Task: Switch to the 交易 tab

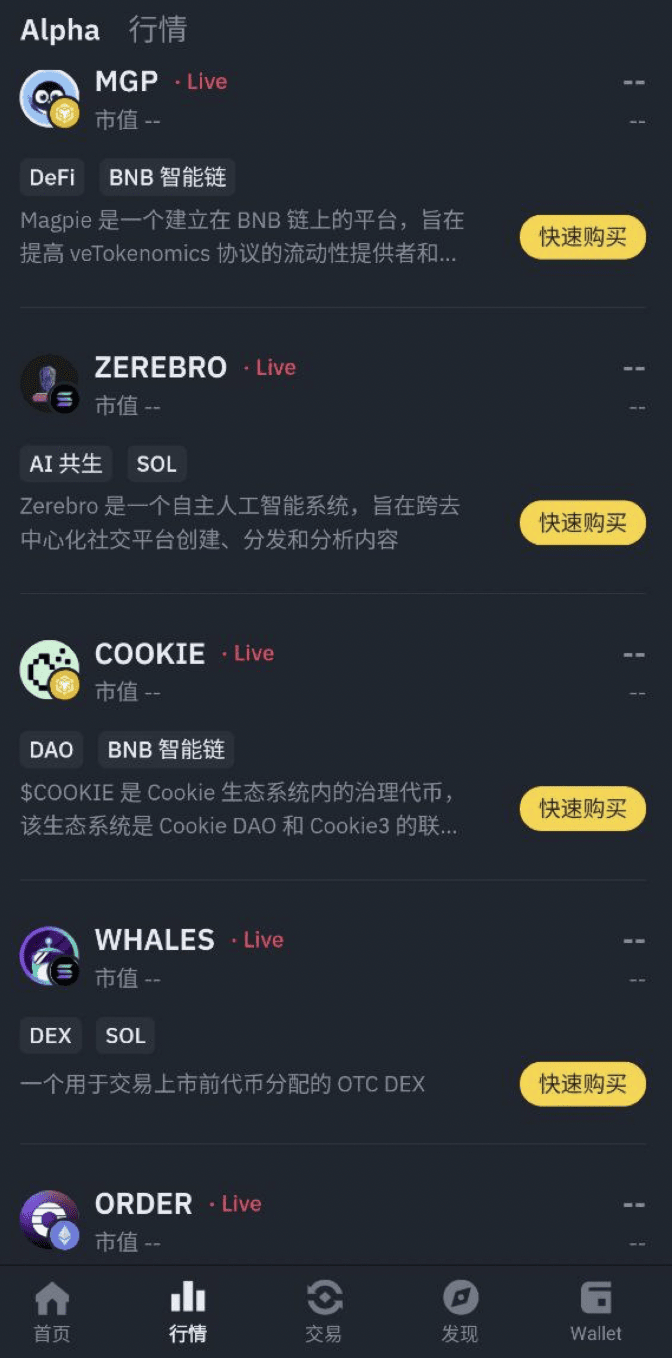Action: [324, 1312]
